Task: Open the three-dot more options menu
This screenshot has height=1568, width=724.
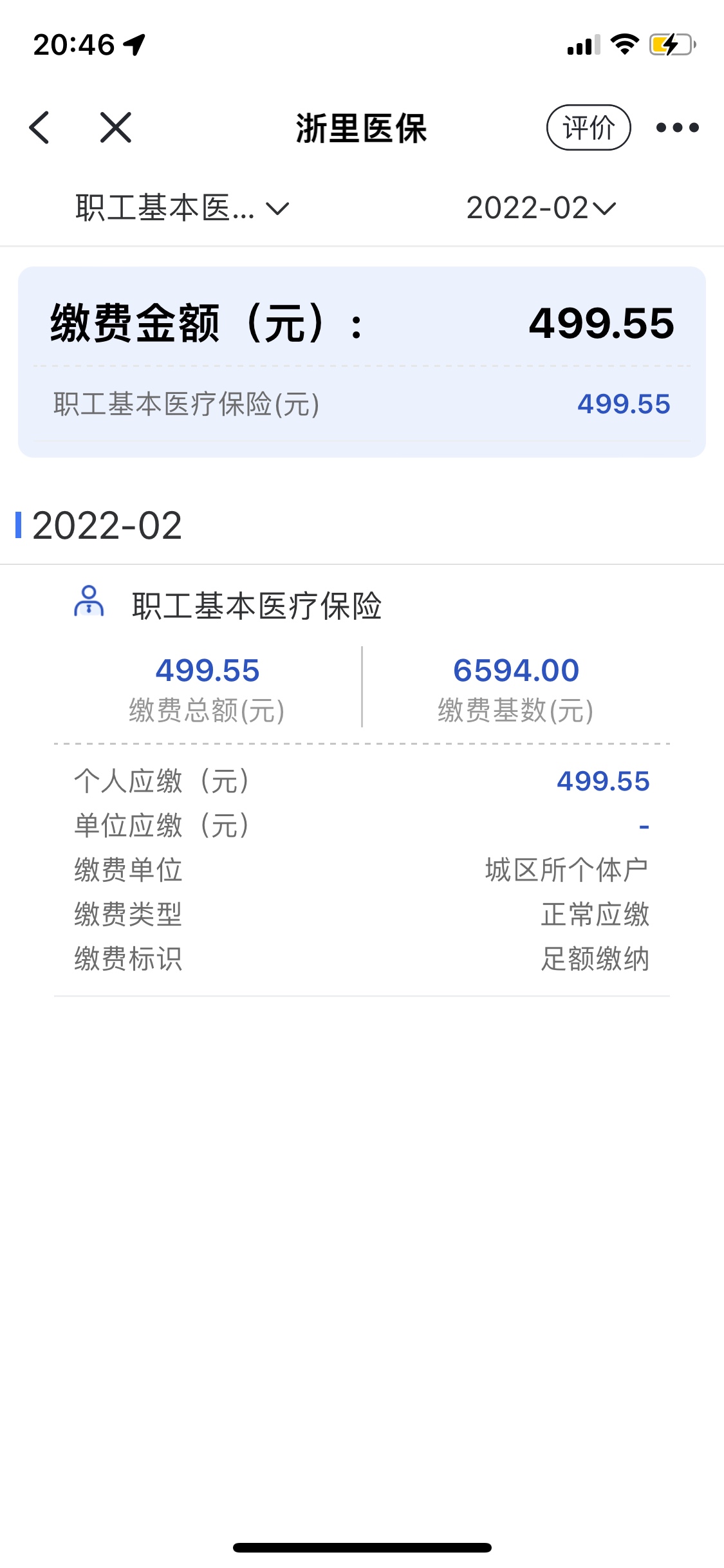Action: [677, 127]
